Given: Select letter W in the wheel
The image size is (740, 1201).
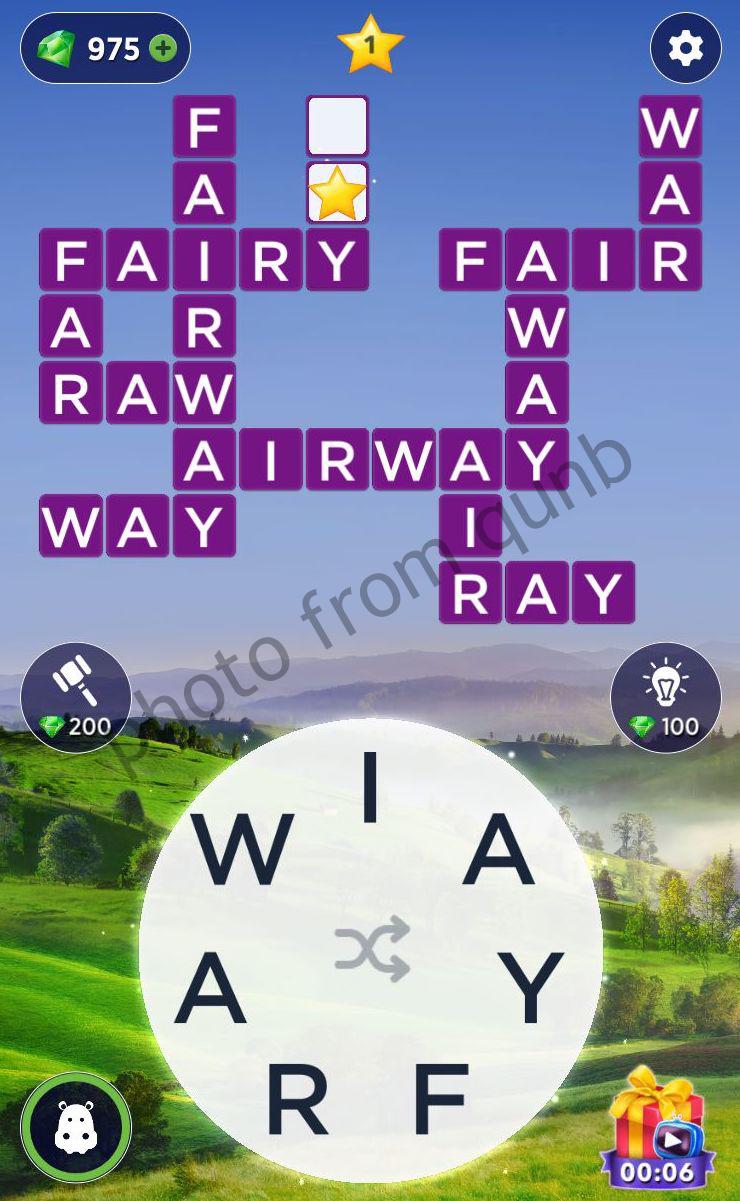Looking at the screenshot, I should point(243,849).
